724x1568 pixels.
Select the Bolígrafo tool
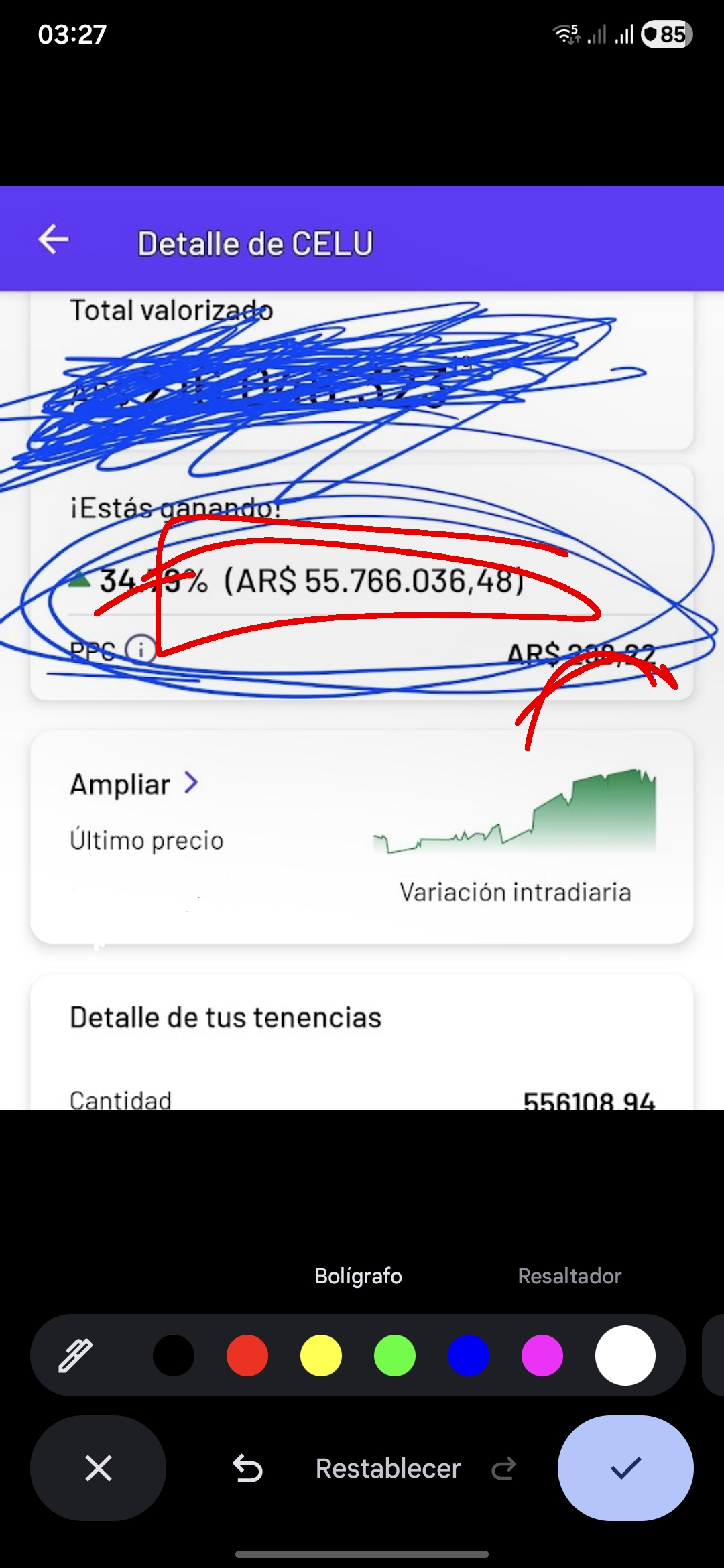(x=358, y=1276)
